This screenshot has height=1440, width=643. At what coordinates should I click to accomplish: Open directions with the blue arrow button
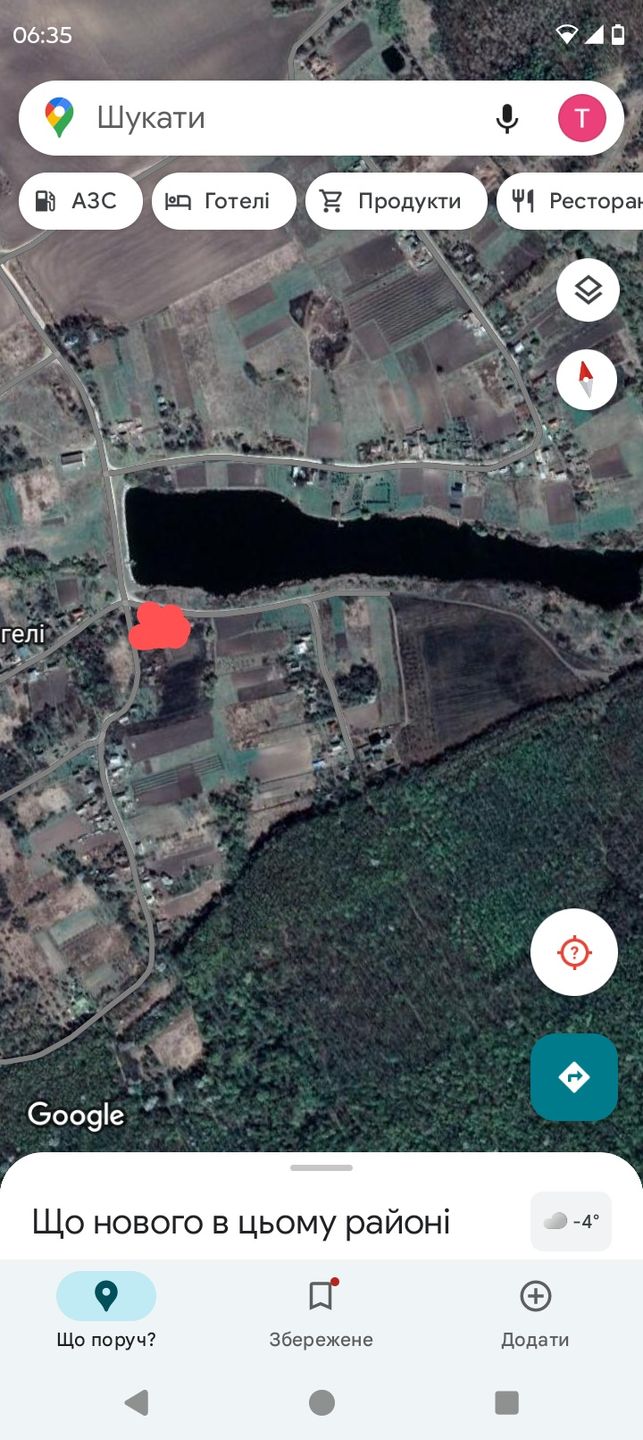tap(574, 1077)
